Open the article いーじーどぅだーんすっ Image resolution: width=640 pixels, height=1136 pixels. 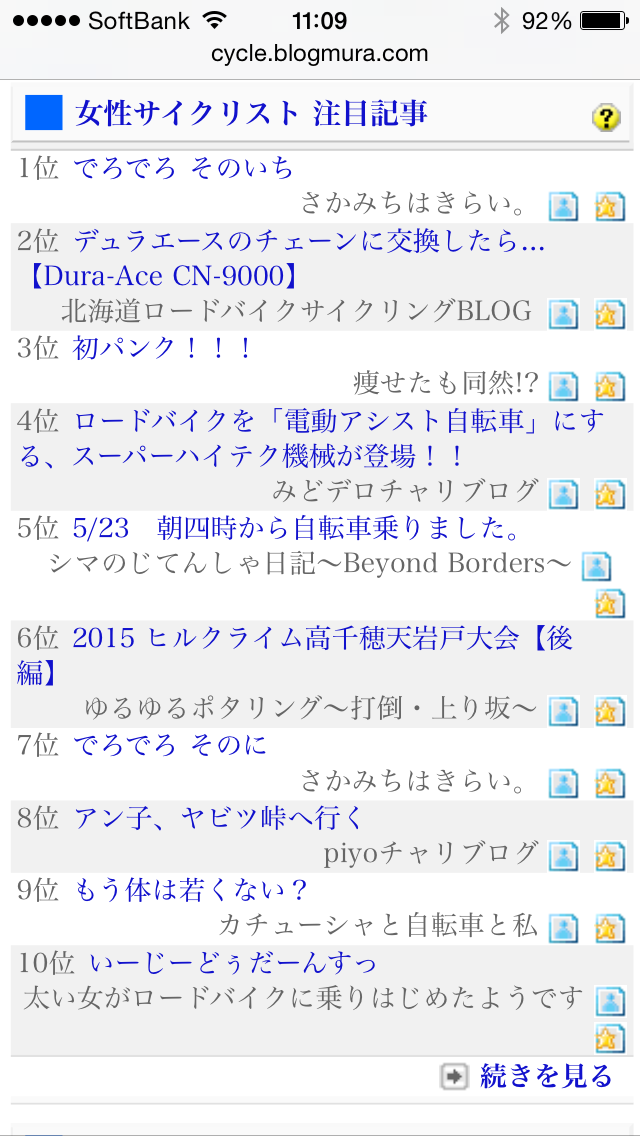click(234, 964)
